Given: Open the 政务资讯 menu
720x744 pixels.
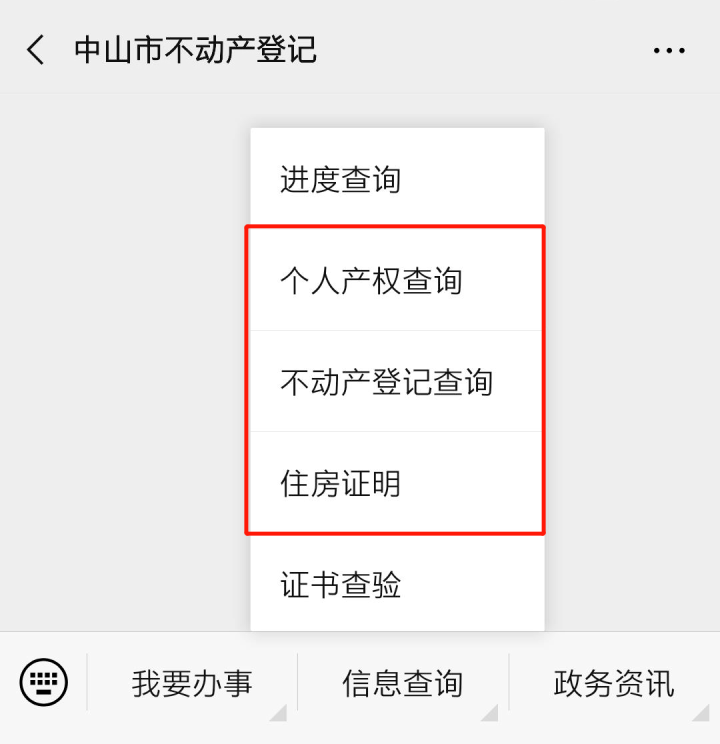Looking at the screenshot, I should [x=614, y=684].
